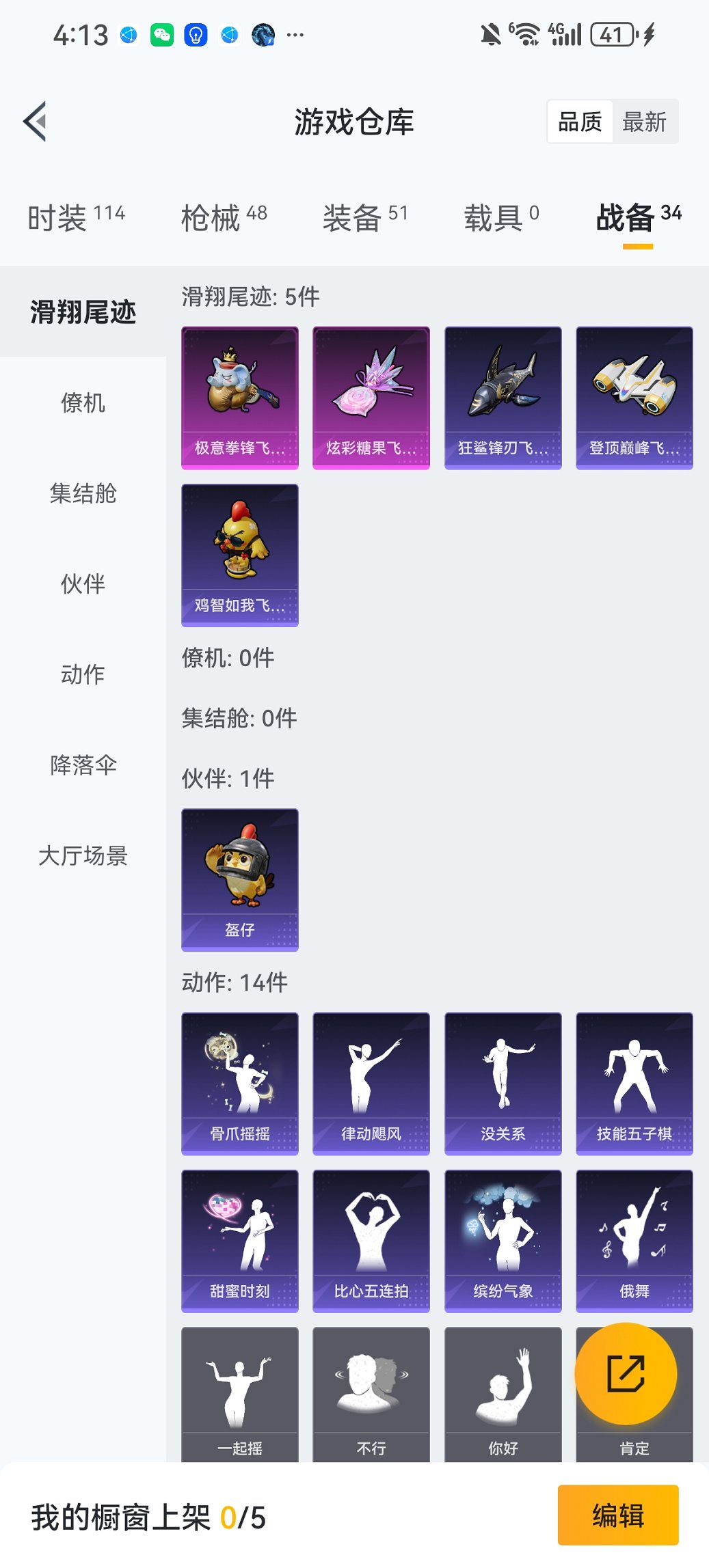View the 盔仔 companion item
The image size is (709, 1568).
pos(240,879)
